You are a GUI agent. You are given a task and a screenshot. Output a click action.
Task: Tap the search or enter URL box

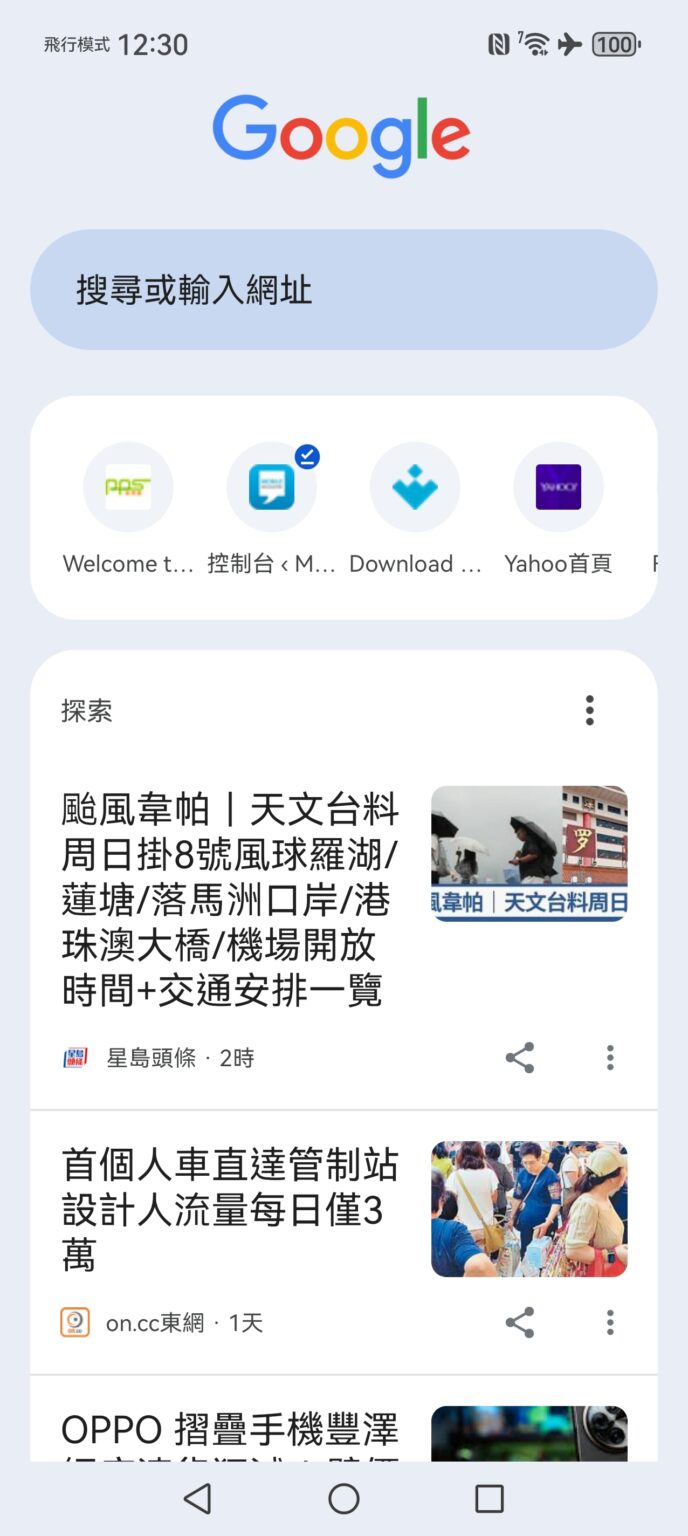click(x=344, y=290)
